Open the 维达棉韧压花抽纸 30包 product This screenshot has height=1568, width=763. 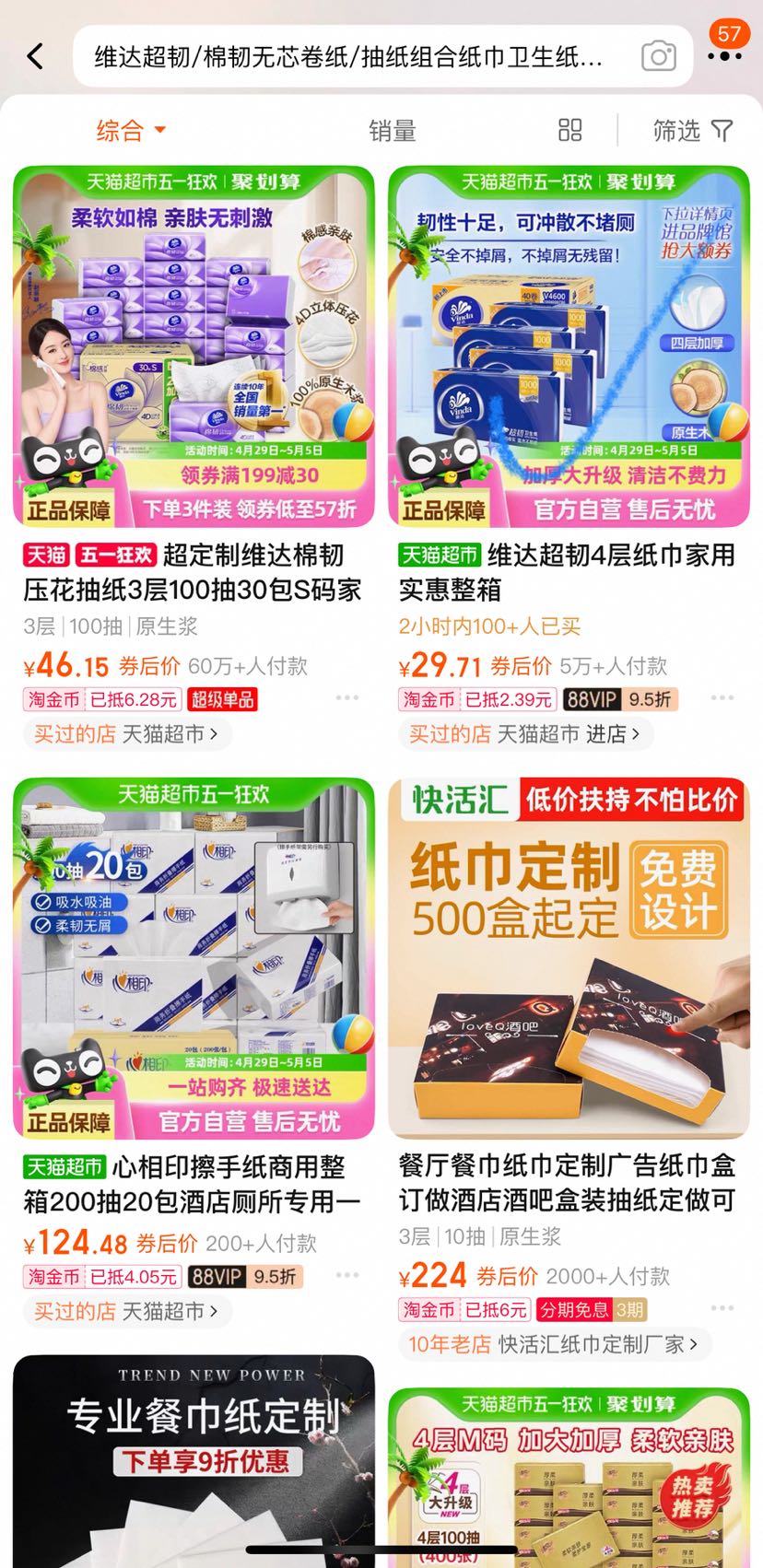[194, 346]
